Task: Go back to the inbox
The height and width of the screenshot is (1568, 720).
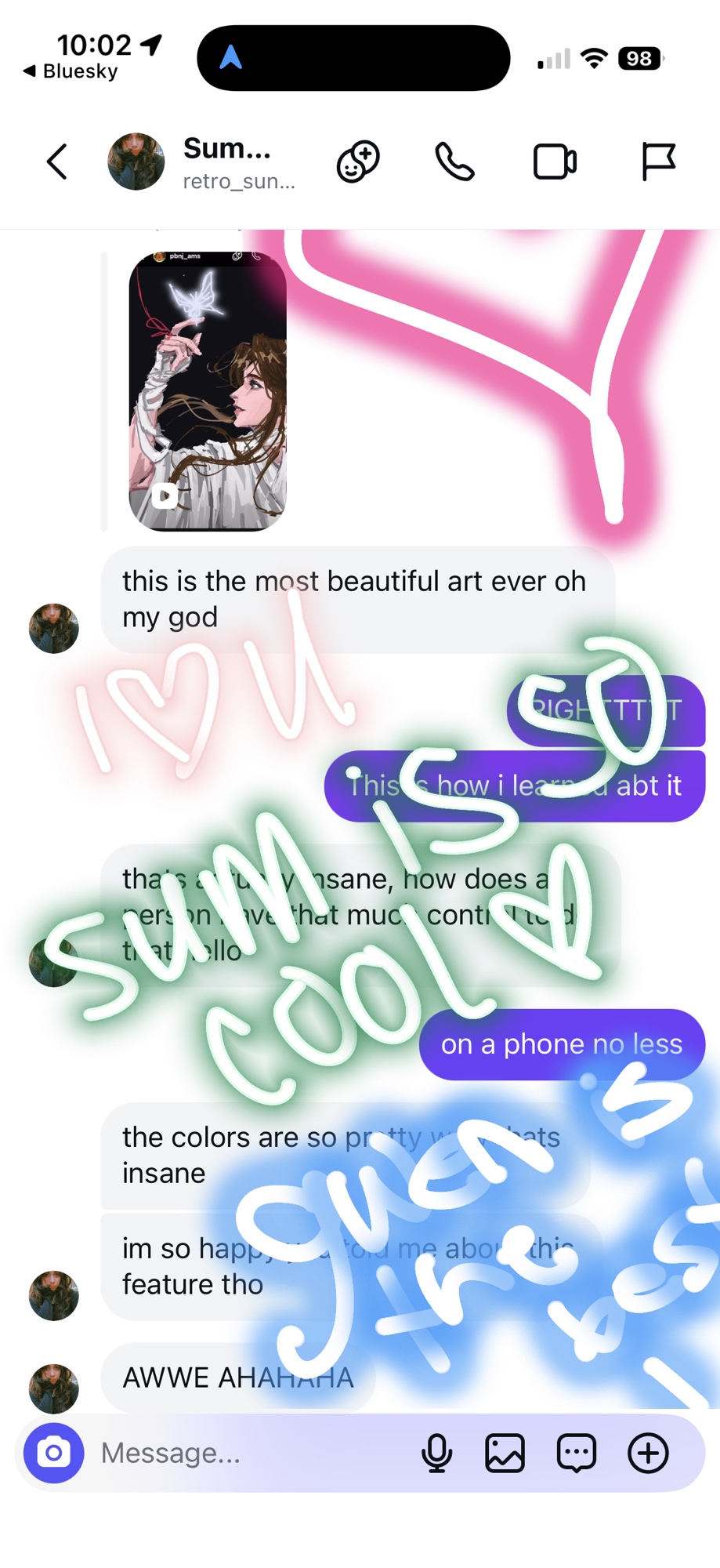Action: point(57,162)
